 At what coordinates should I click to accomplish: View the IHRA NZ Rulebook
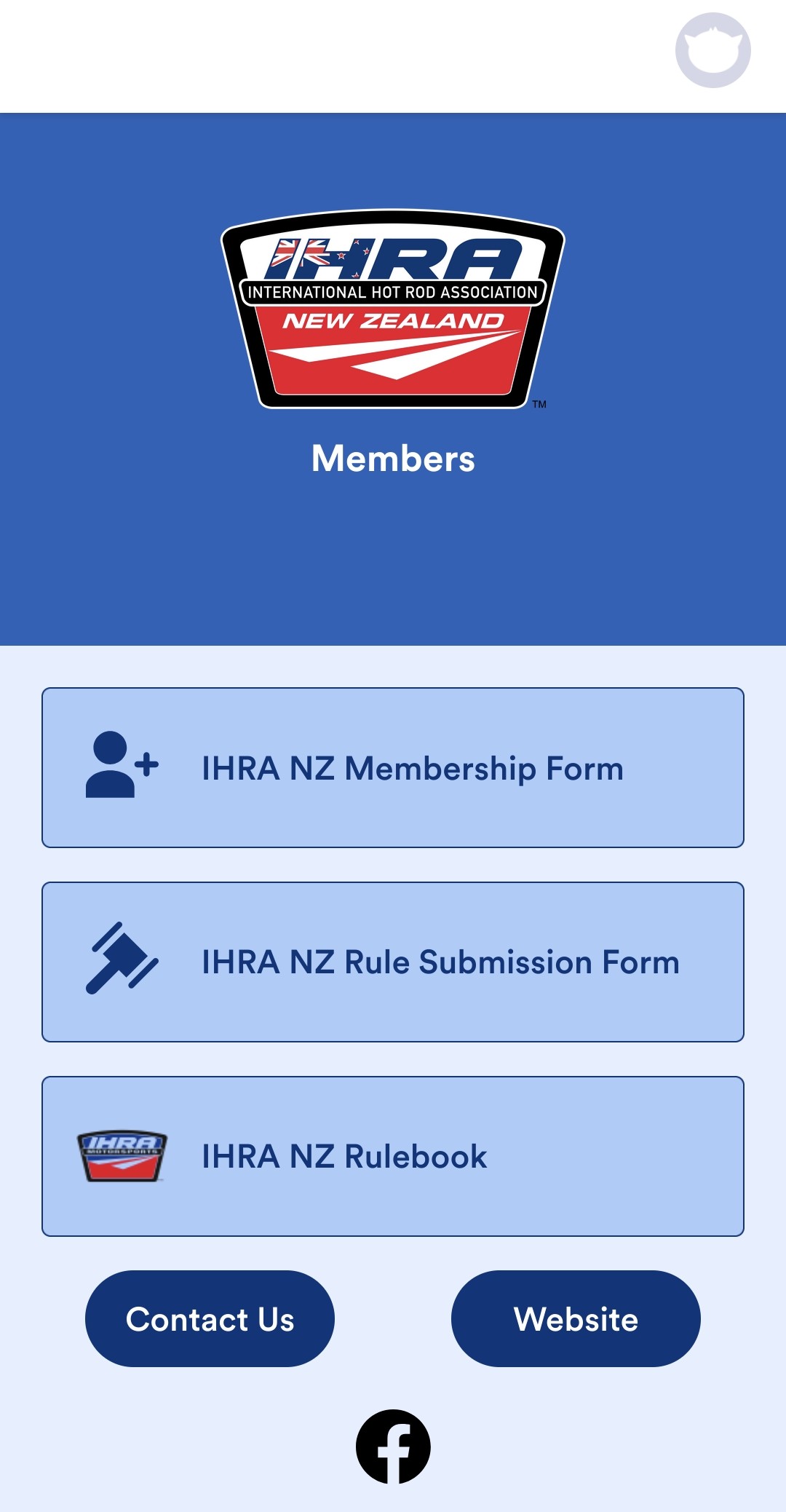tap(393, 1156)
